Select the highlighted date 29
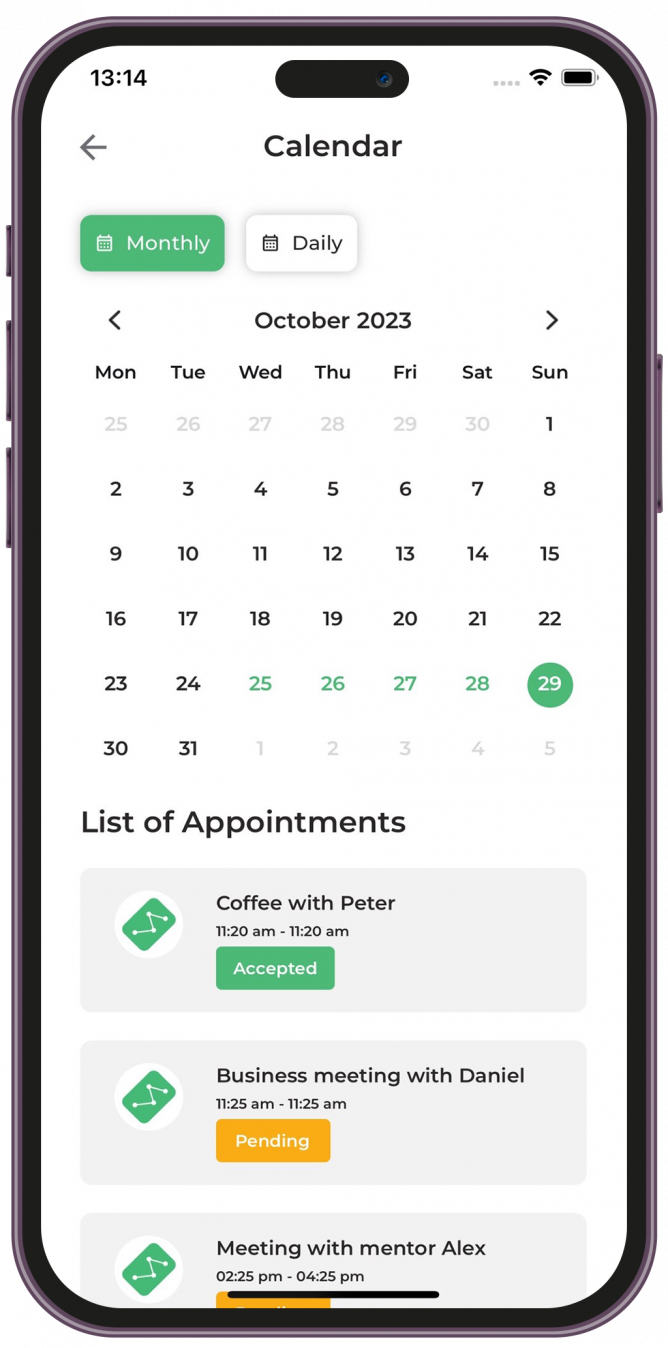 (550, 684)
